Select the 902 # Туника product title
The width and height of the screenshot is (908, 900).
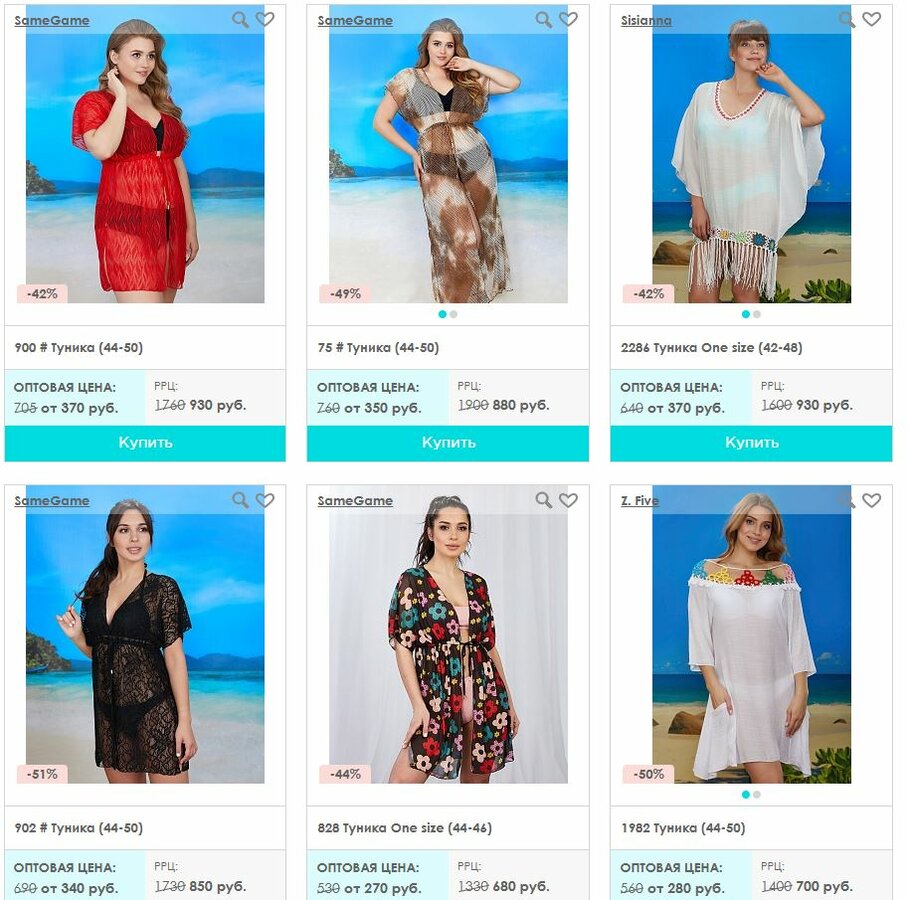(x=79, y=828)
